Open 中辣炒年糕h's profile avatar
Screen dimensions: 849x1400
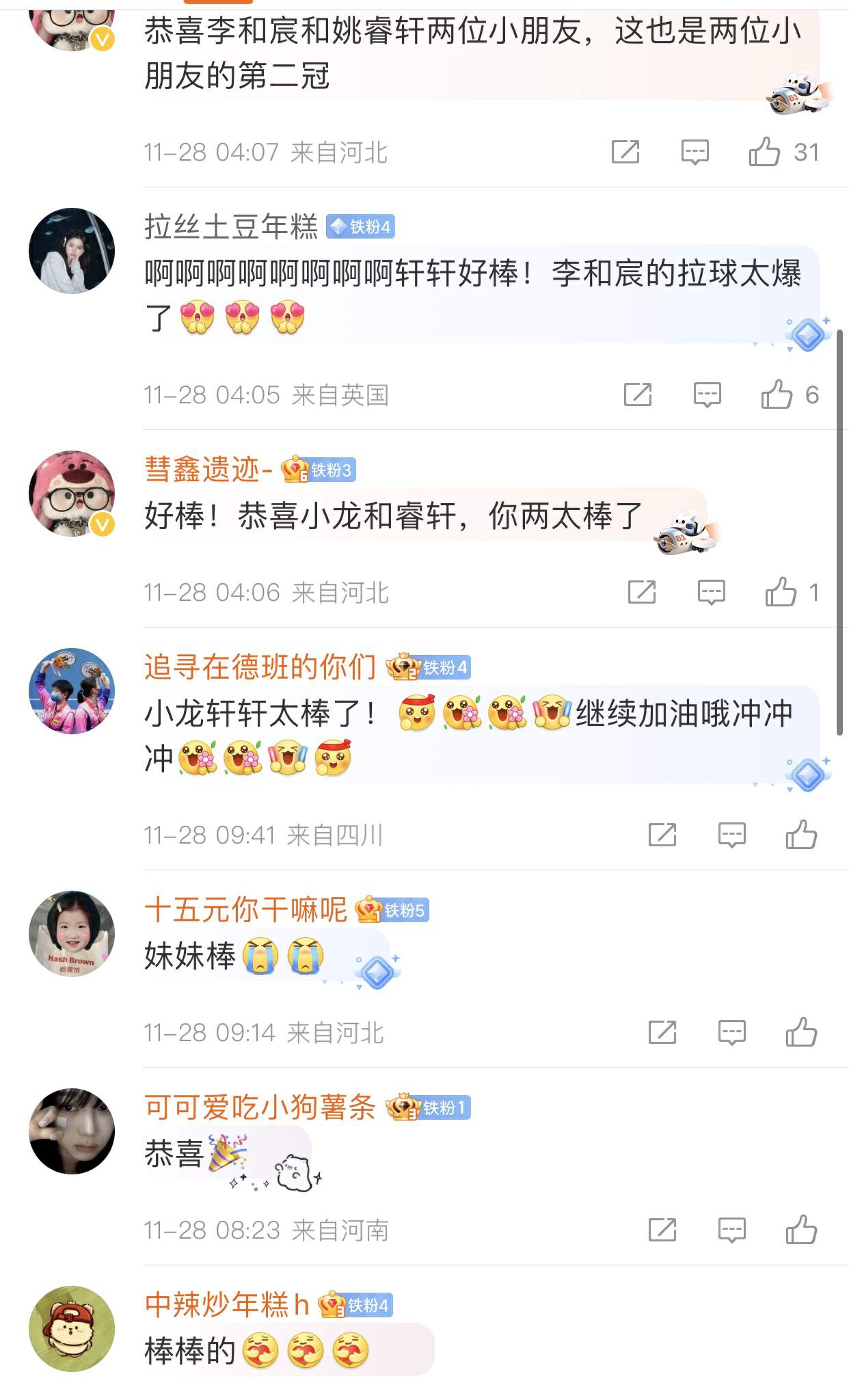[72, 1329]
